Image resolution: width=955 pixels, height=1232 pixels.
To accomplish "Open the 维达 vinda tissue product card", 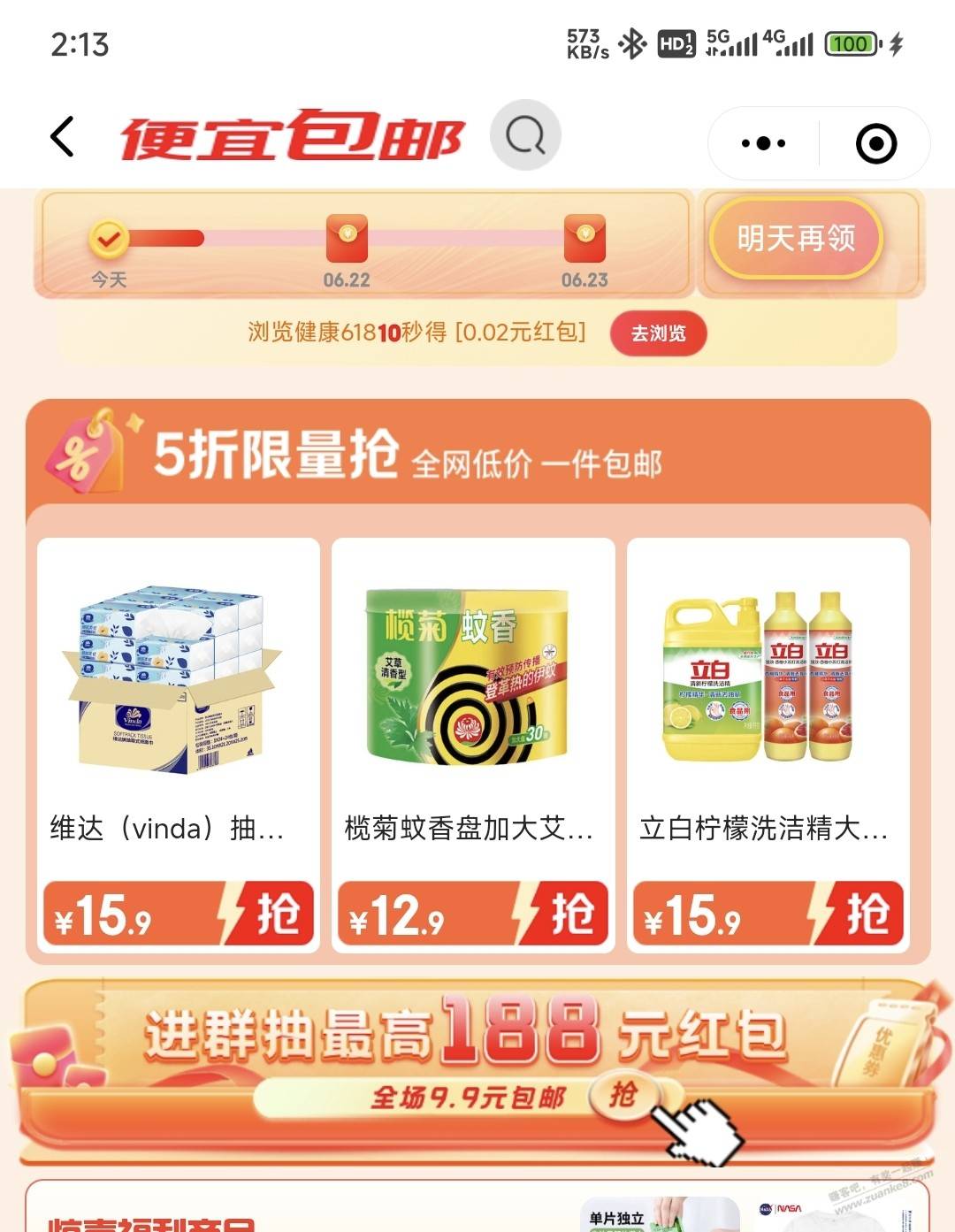I will [178, 690].
